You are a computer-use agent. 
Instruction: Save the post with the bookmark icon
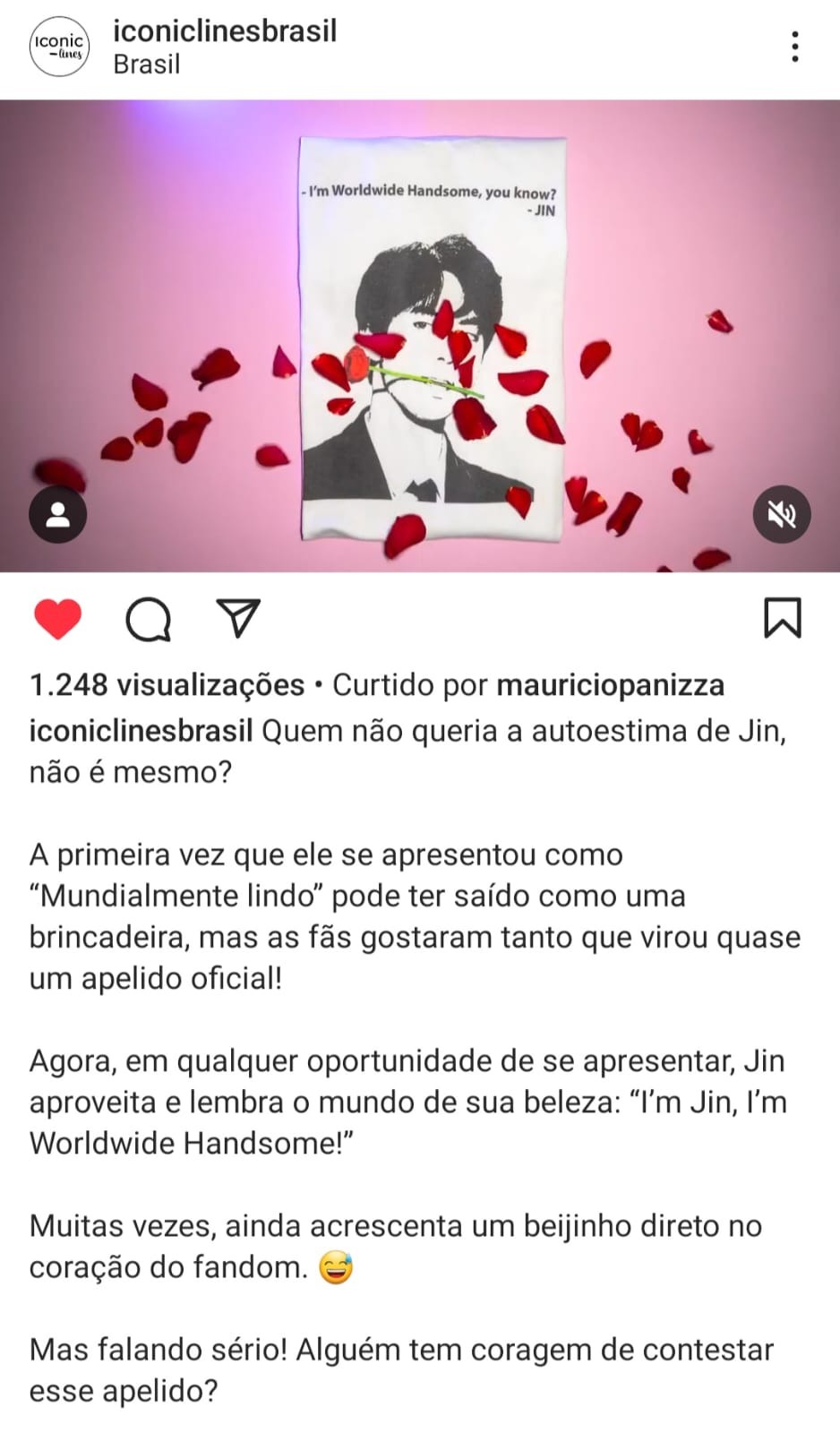coord(783,618)
